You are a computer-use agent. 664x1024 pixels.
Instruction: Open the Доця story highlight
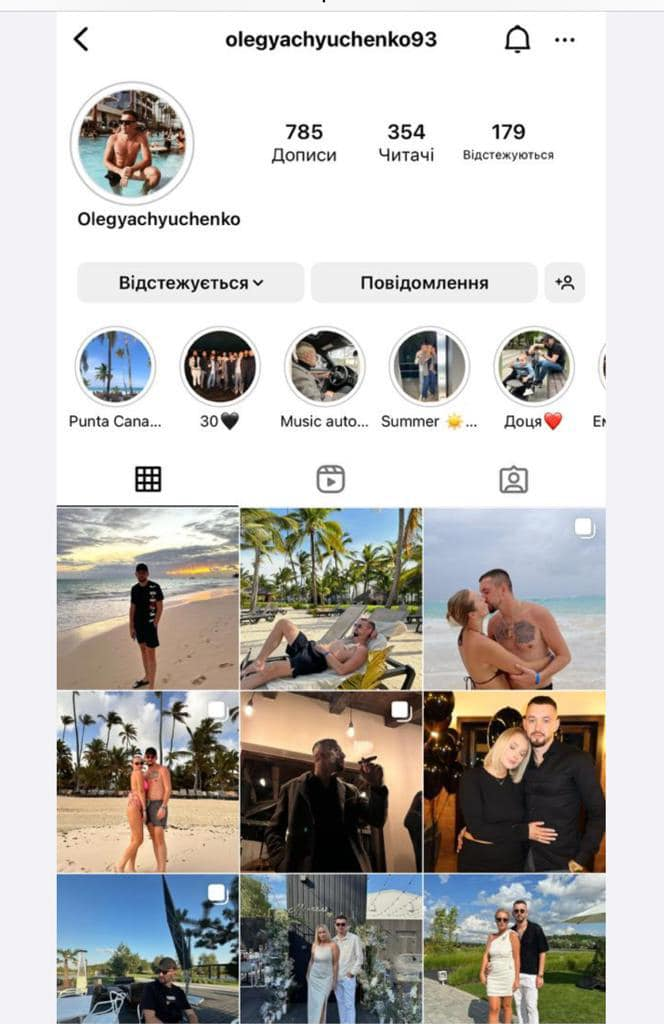coord(533,366)
